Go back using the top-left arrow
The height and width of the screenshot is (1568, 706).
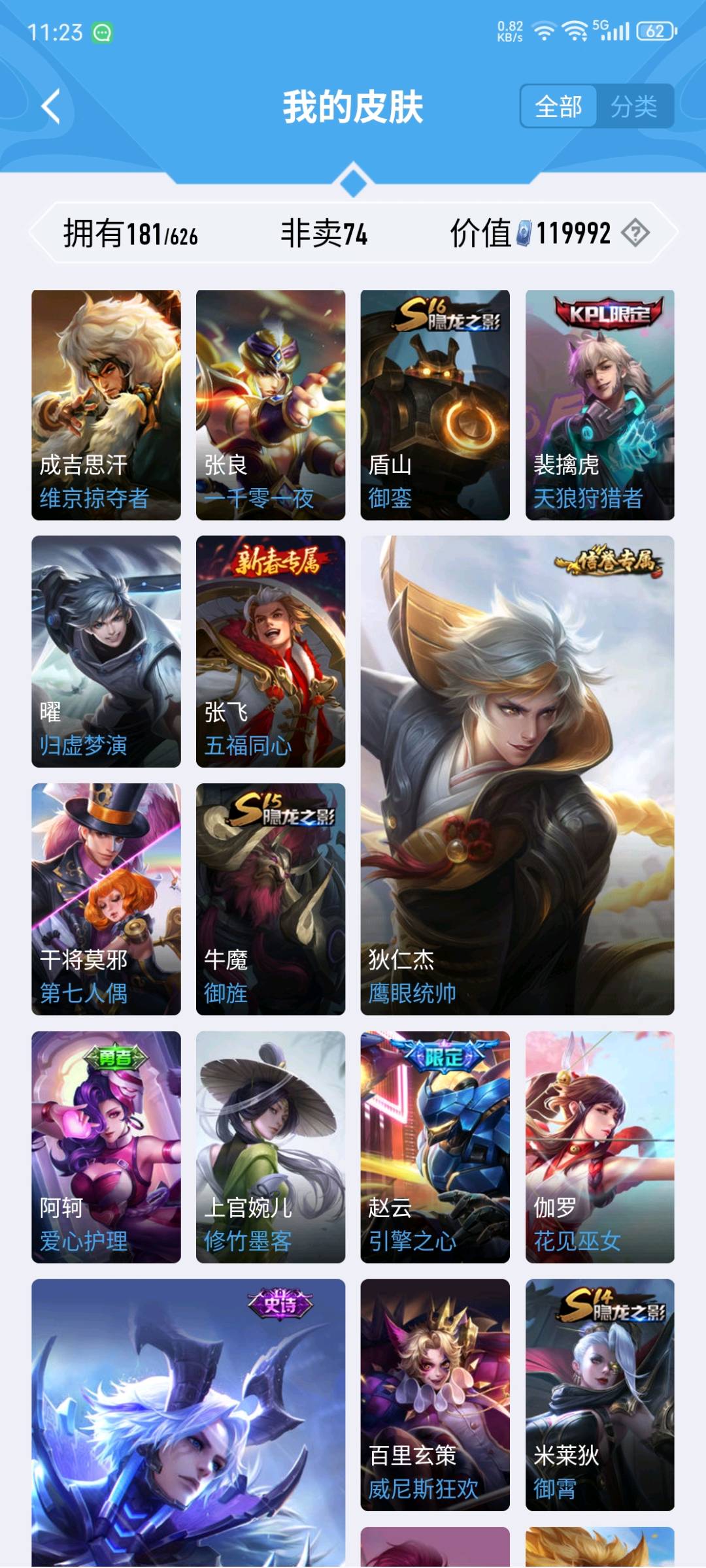(51, 106)
